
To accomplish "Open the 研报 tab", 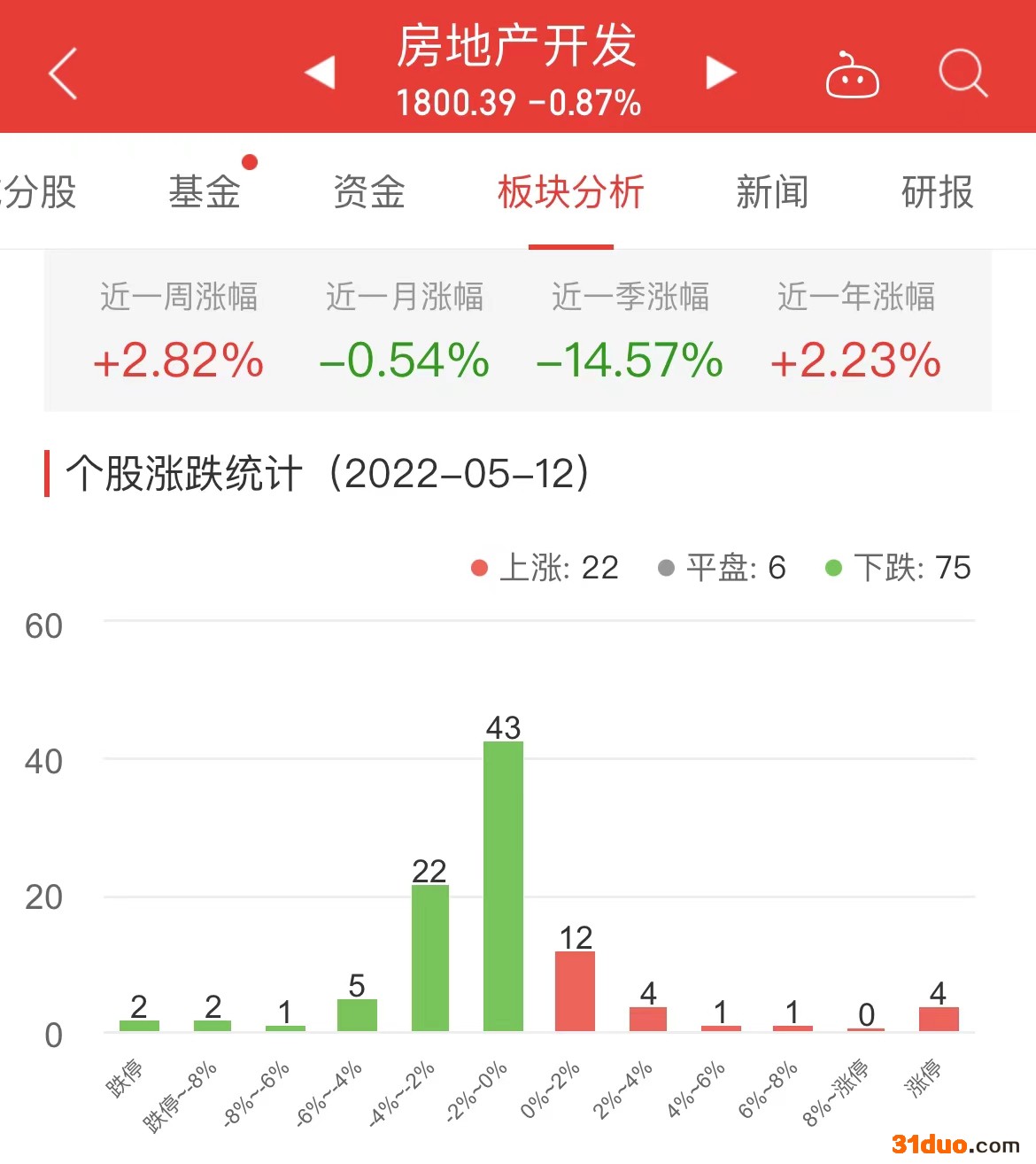I will tap(937, 192).
